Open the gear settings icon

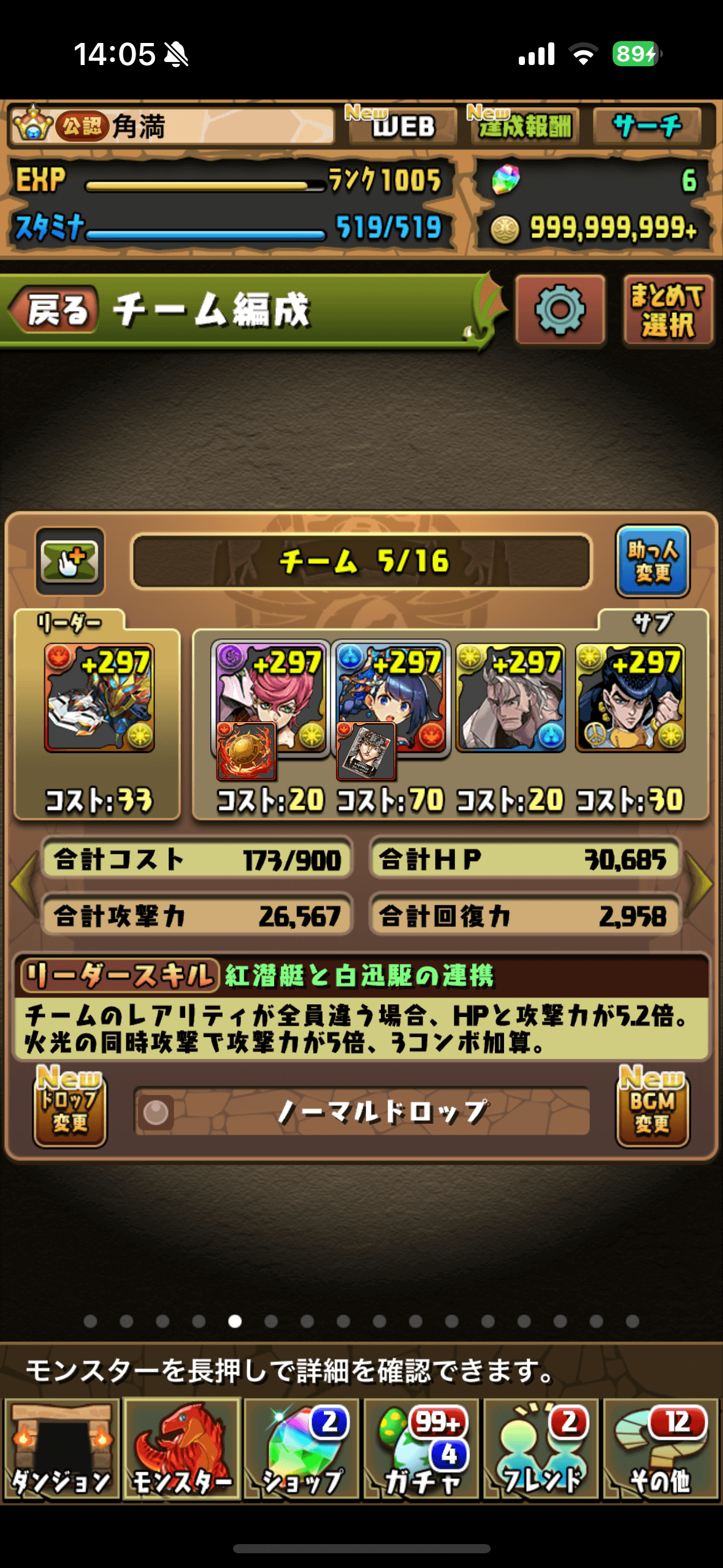[560, 310]
